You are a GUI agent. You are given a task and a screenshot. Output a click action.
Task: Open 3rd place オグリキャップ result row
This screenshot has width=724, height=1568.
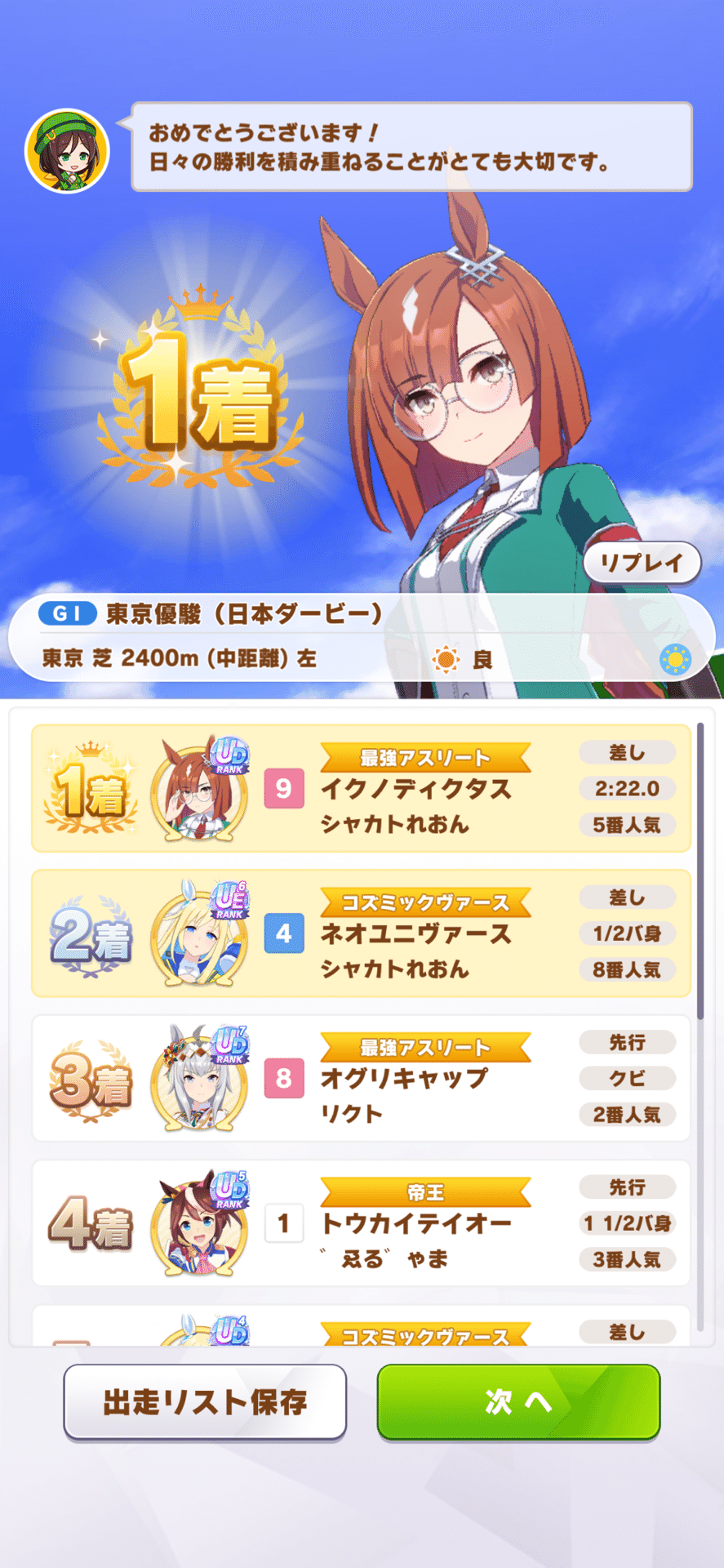(361, 1078)
